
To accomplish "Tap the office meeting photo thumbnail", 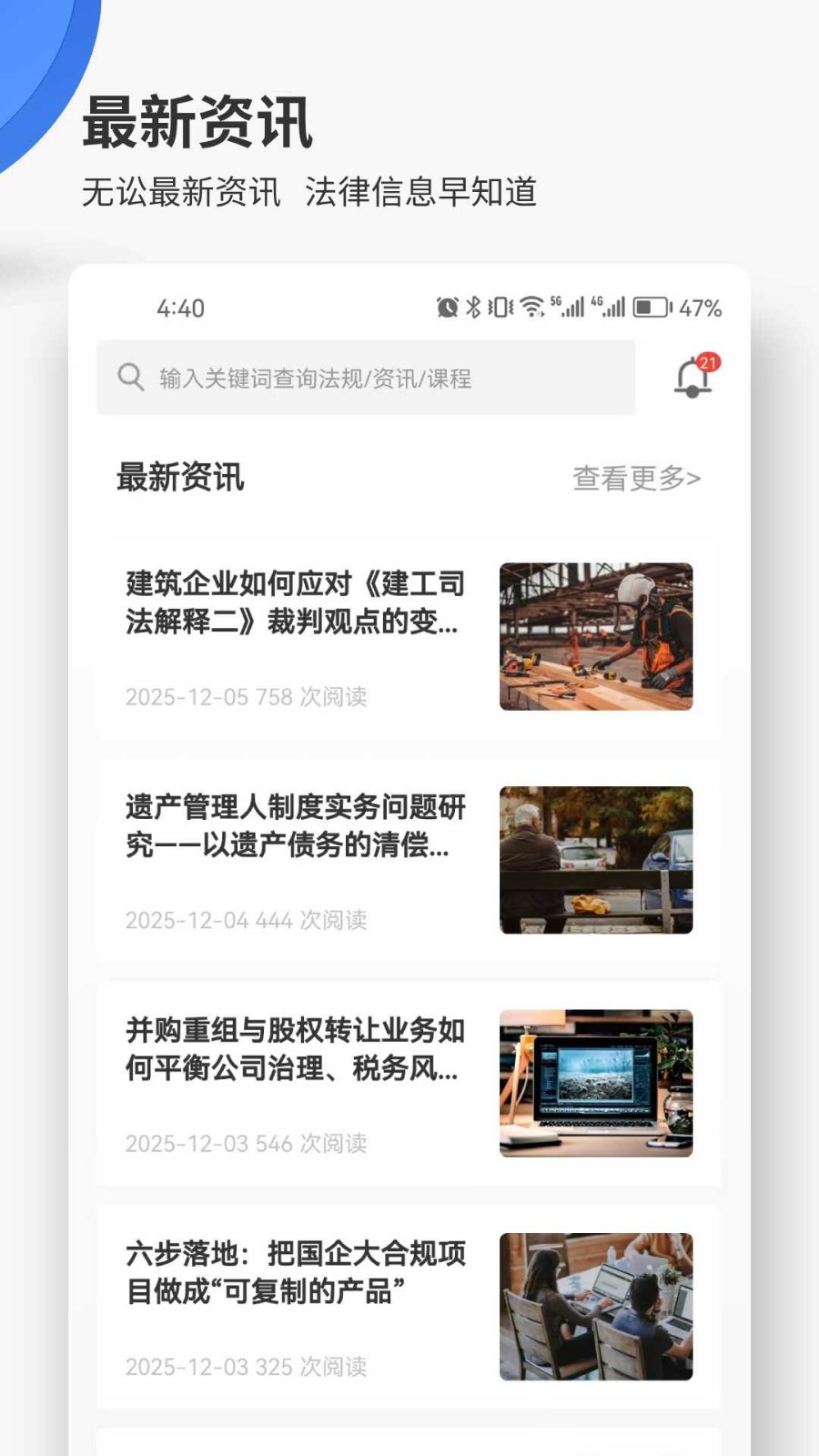I will (597, 1306).
